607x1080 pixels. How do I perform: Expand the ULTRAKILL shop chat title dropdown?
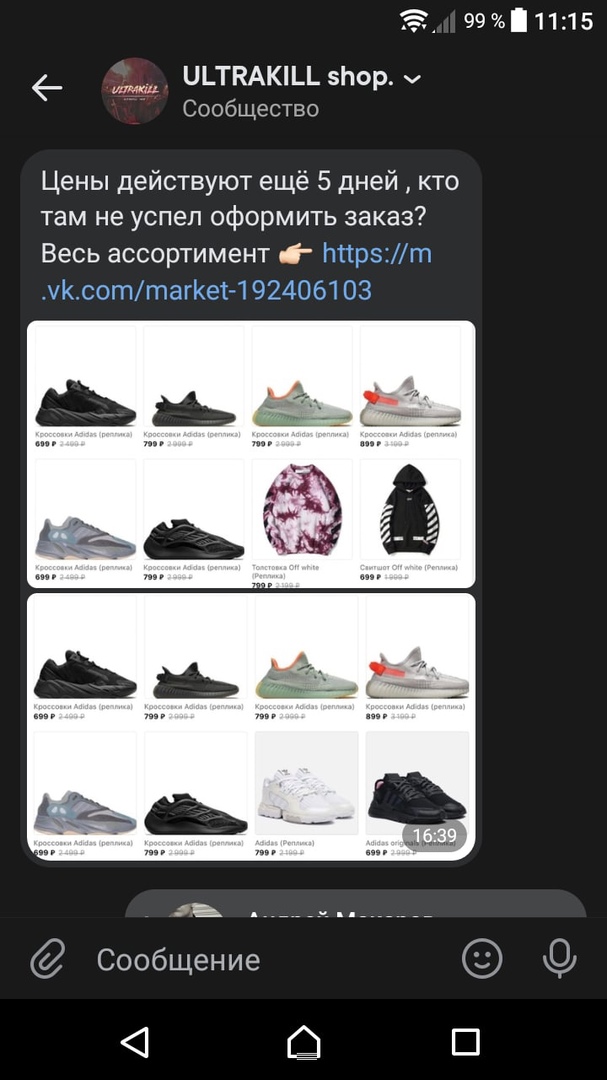411,78
